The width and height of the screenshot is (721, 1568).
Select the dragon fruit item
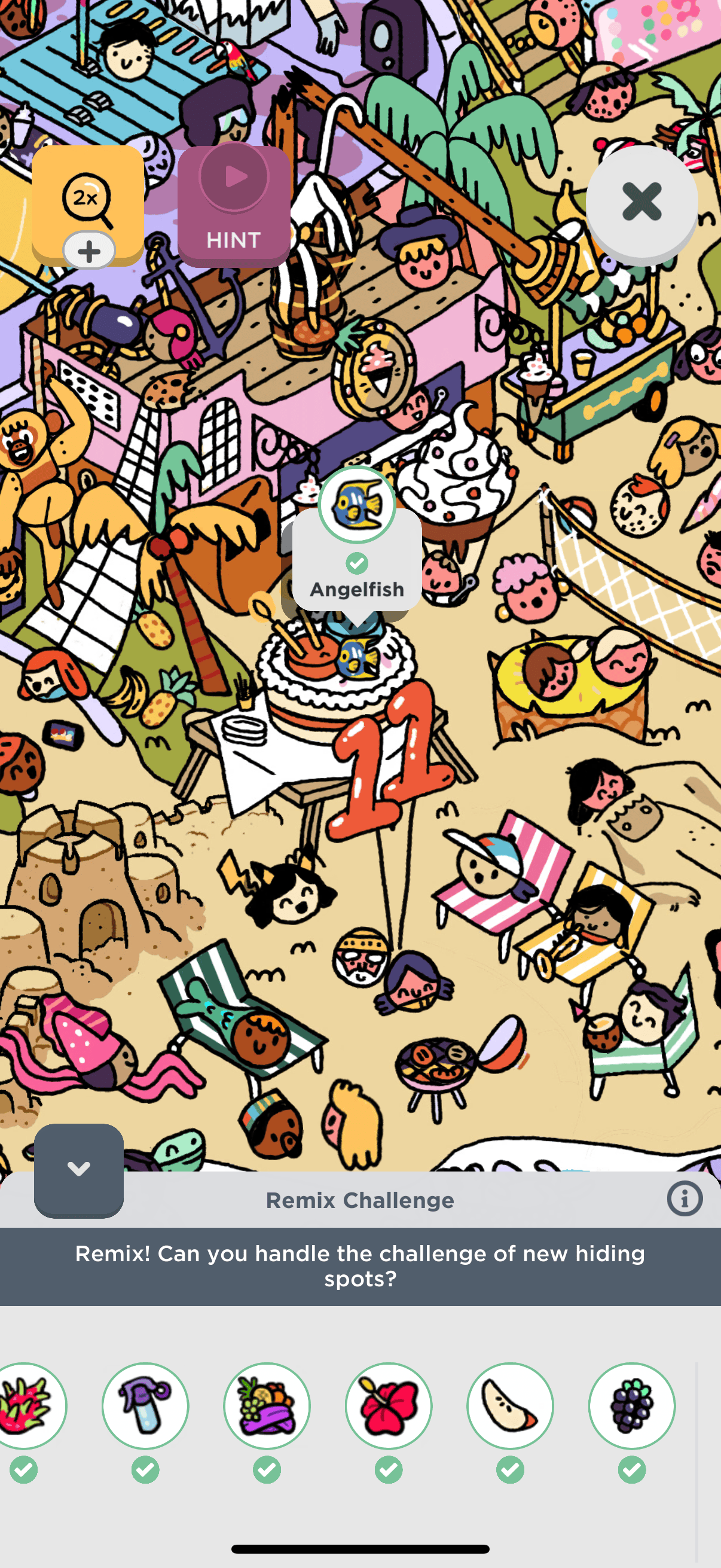pyautogui.click(x=26, y=1405)
